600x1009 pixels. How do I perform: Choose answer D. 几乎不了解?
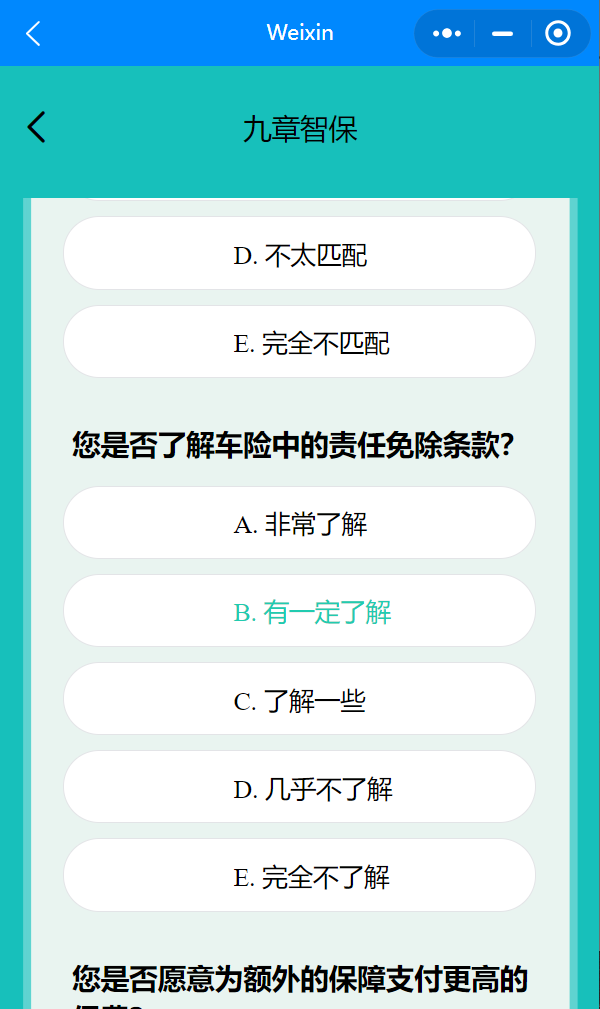pyautogui.click(x=300, y=788)
